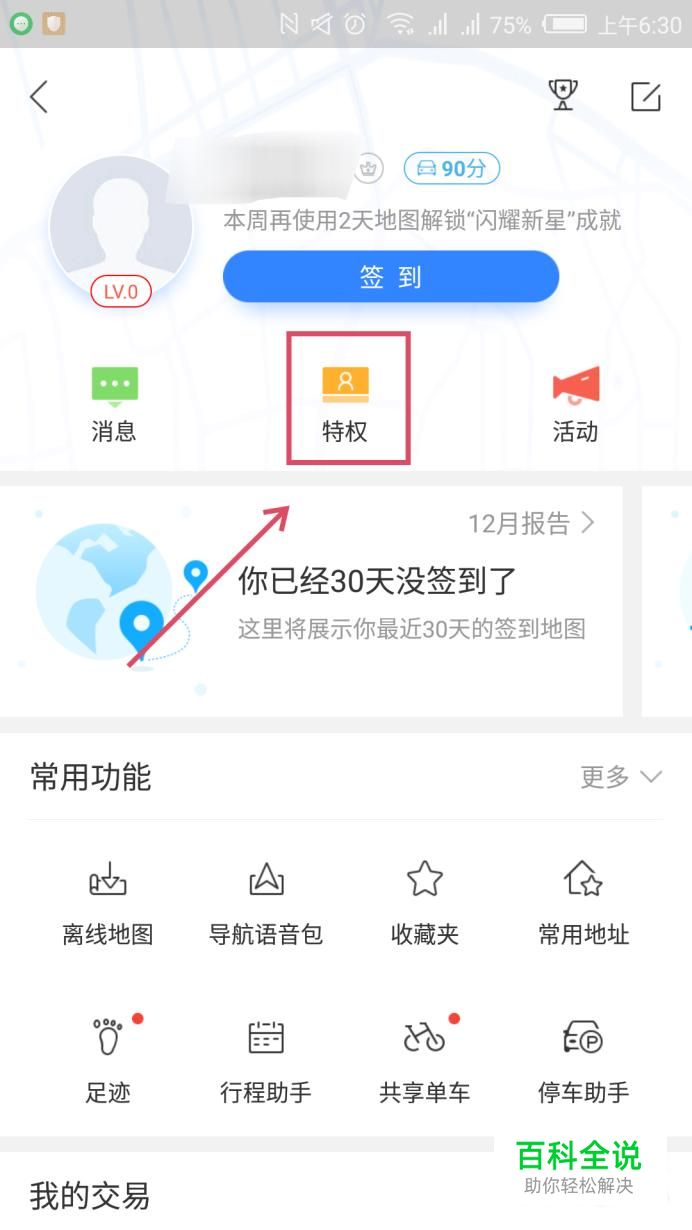The width and height of the screenshot is (692, 1230).
Task: Open 停车助手 parking assistant
Action: pyautogui.click(x=584, y=1058)
